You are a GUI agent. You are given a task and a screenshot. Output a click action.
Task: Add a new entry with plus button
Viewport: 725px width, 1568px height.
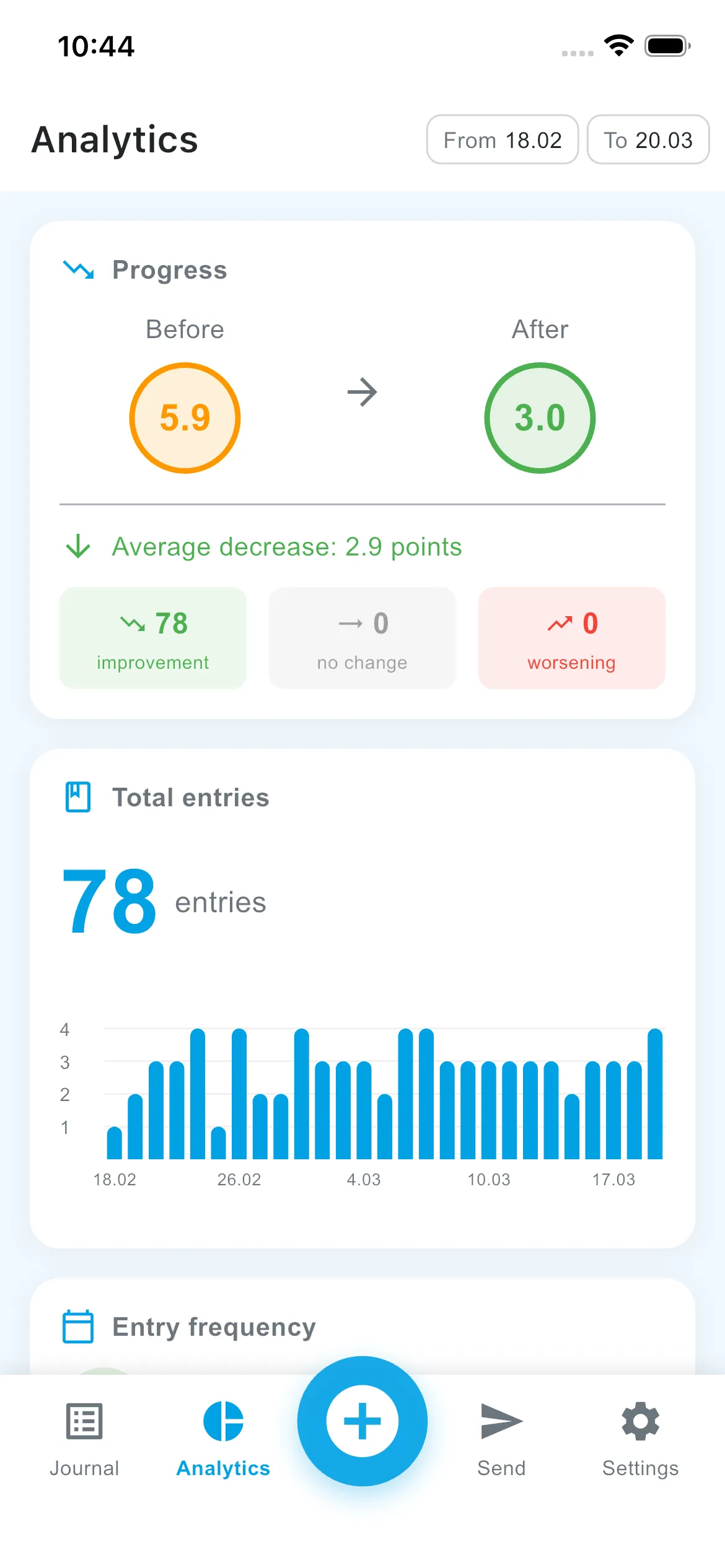(362, 1421)
